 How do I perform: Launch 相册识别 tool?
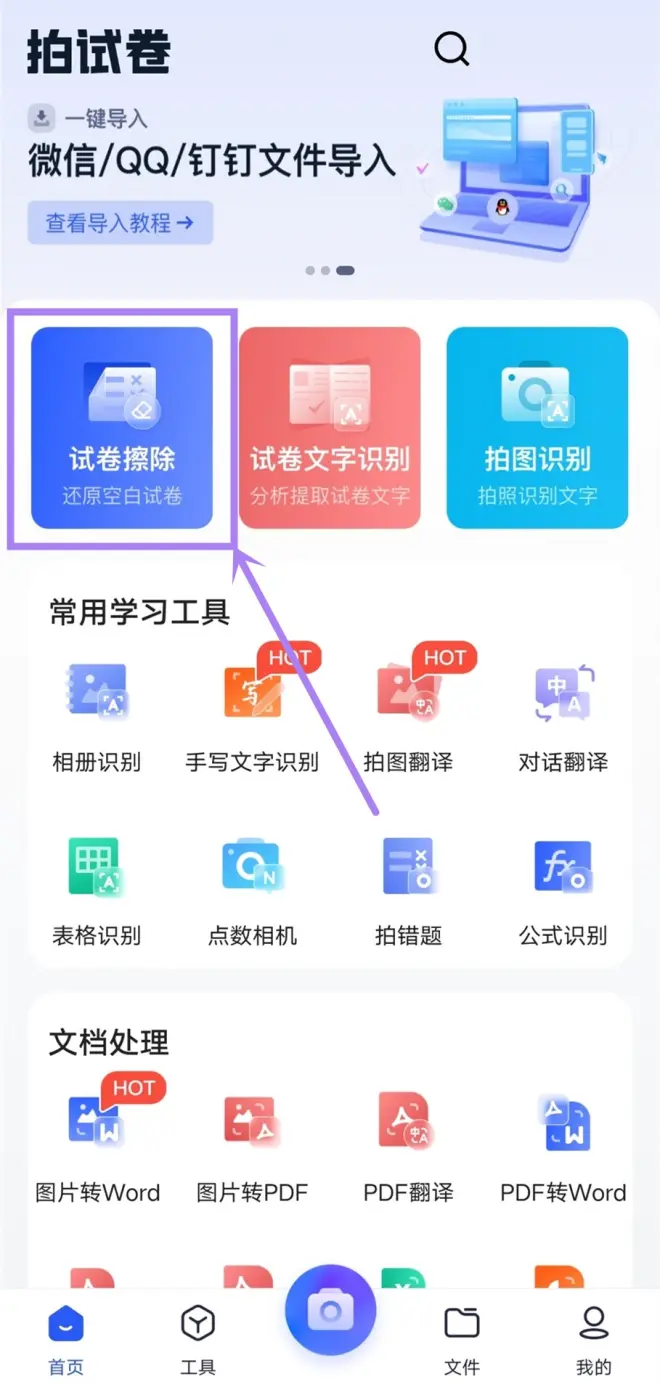pyautogui.click(x=96, y=715)
